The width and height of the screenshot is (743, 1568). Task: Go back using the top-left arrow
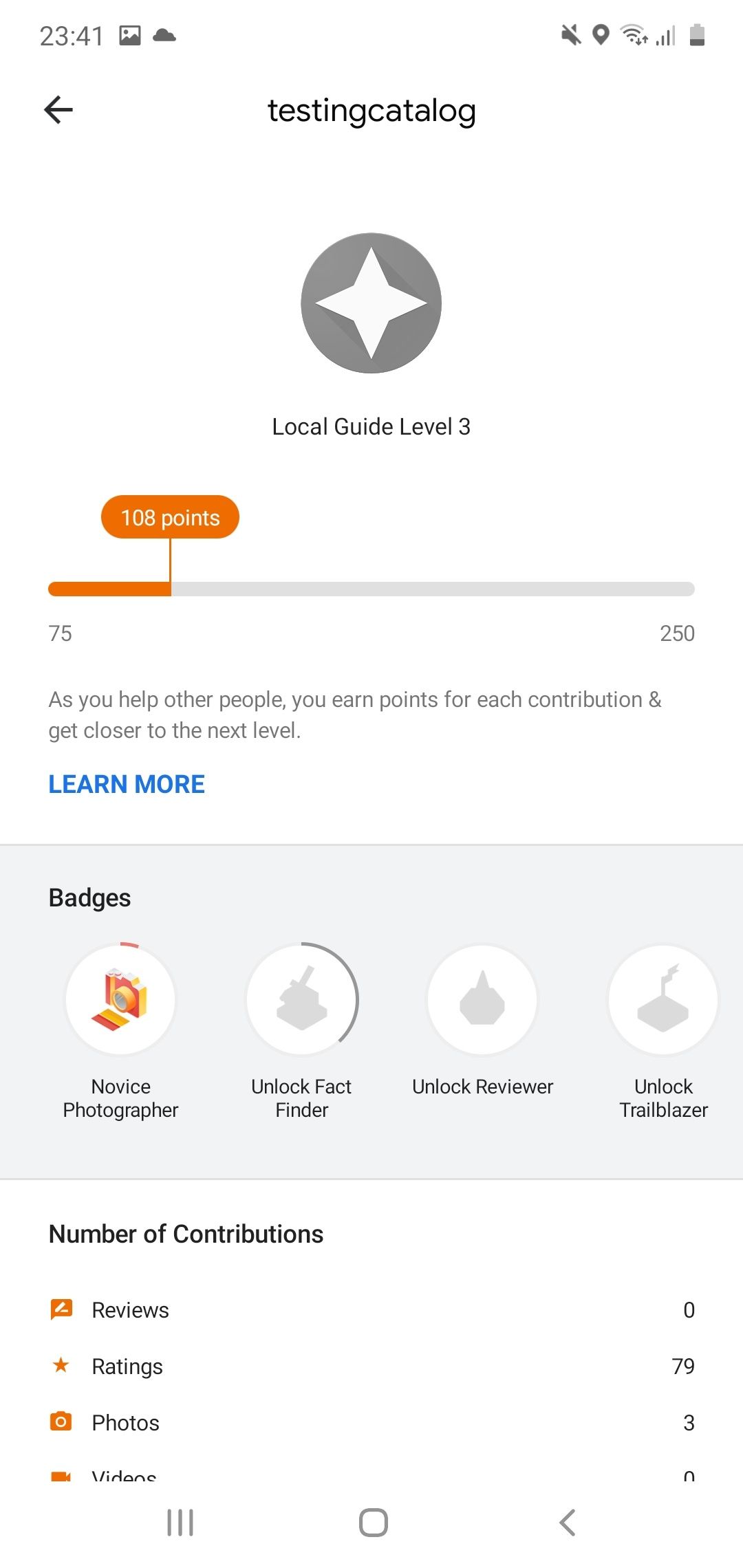tap(58, 110)
